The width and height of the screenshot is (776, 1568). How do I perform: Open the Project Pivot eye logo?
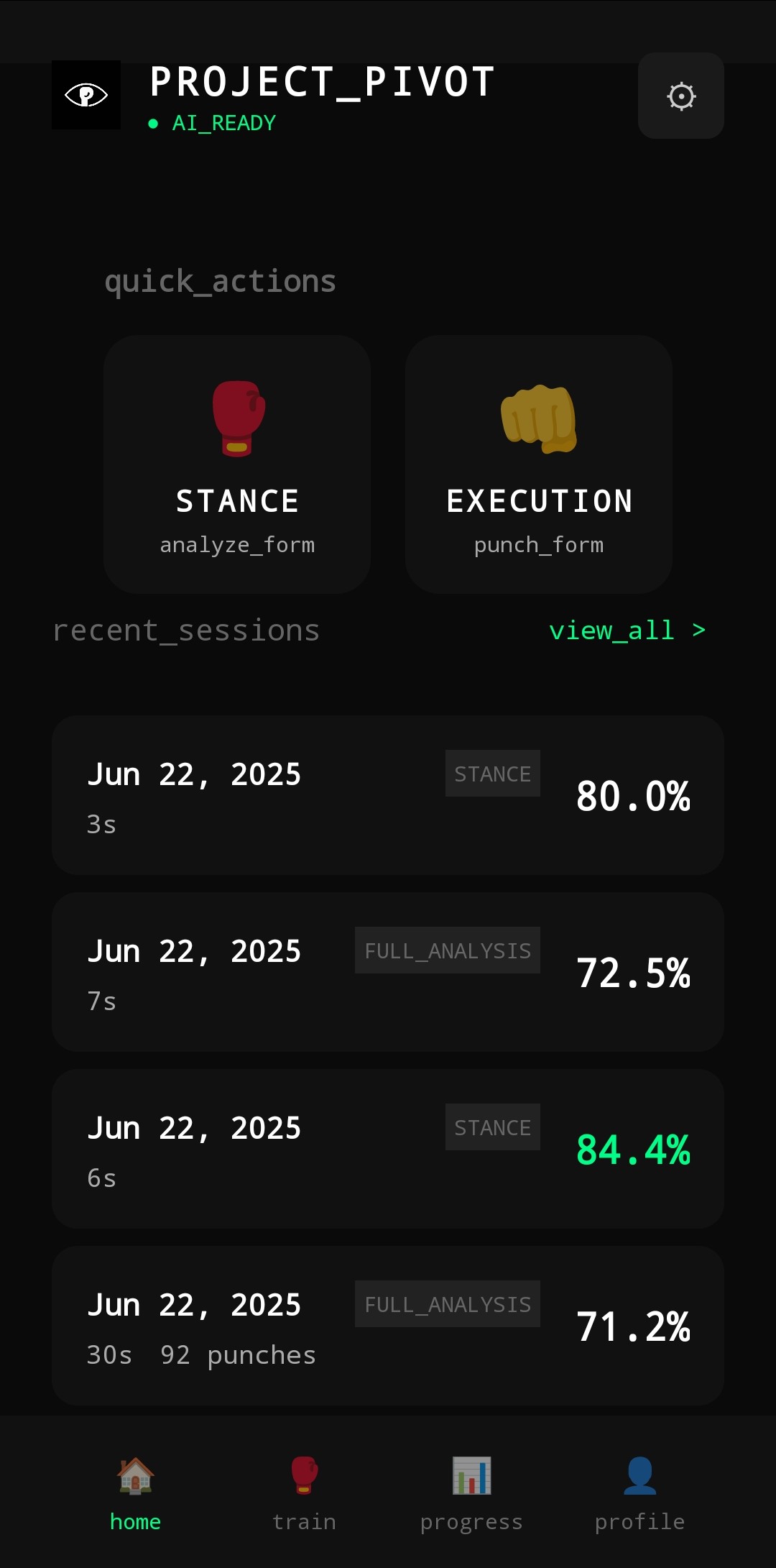click(86, 95)
